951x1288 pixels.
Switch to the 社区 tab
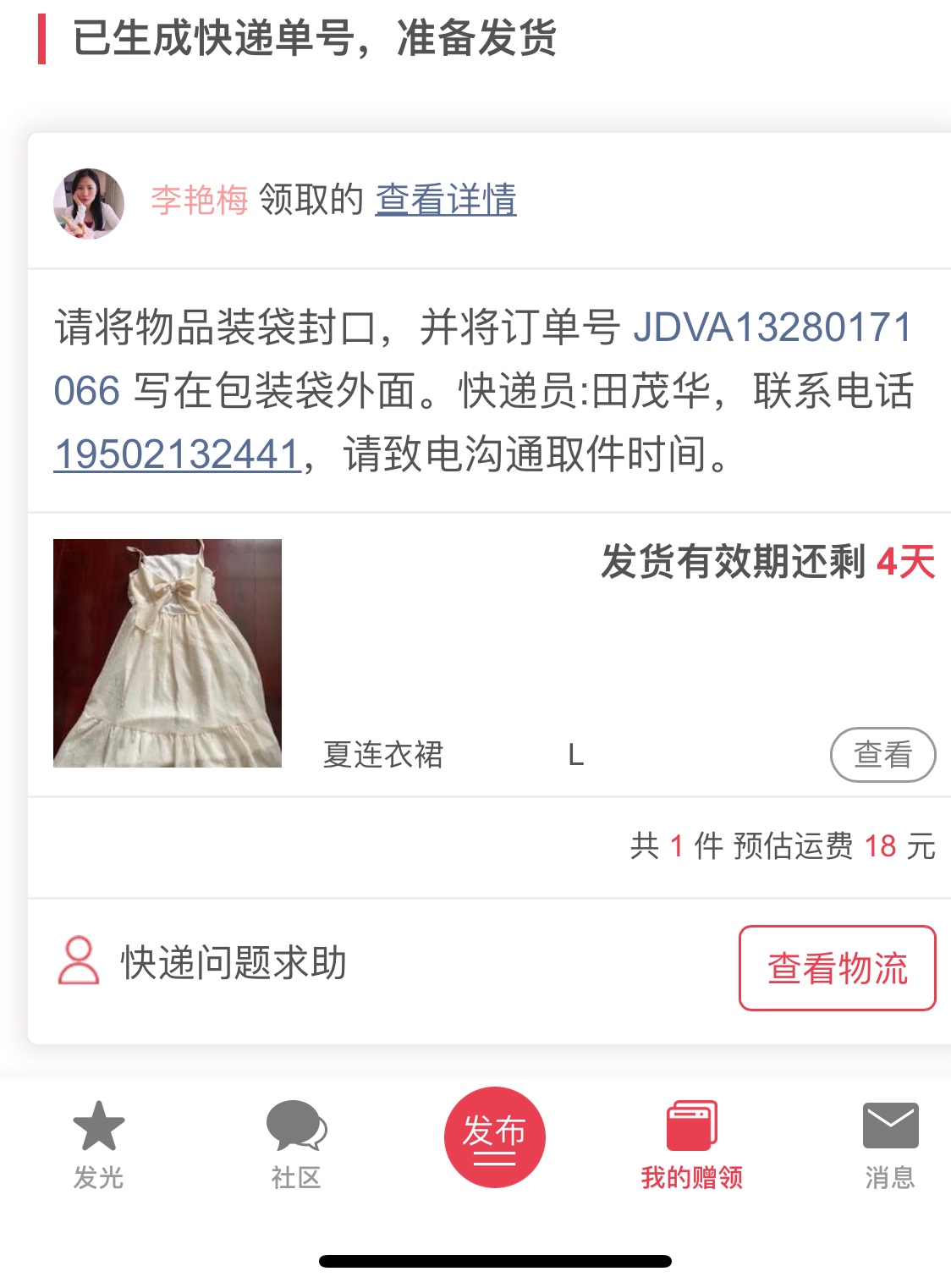point(296,1143)
